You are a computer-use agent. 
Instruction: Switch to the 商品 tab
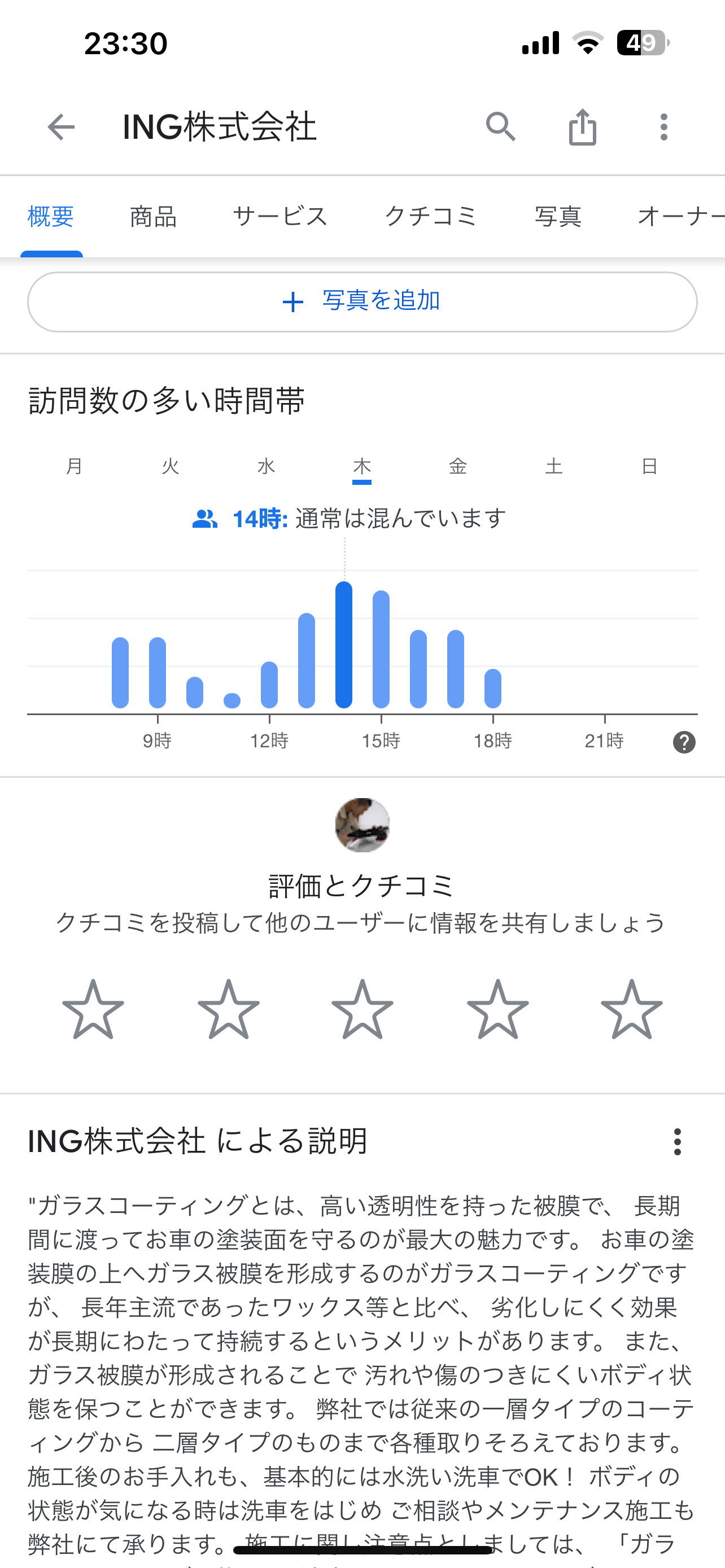pyautogui.click(x=154, y=217)
